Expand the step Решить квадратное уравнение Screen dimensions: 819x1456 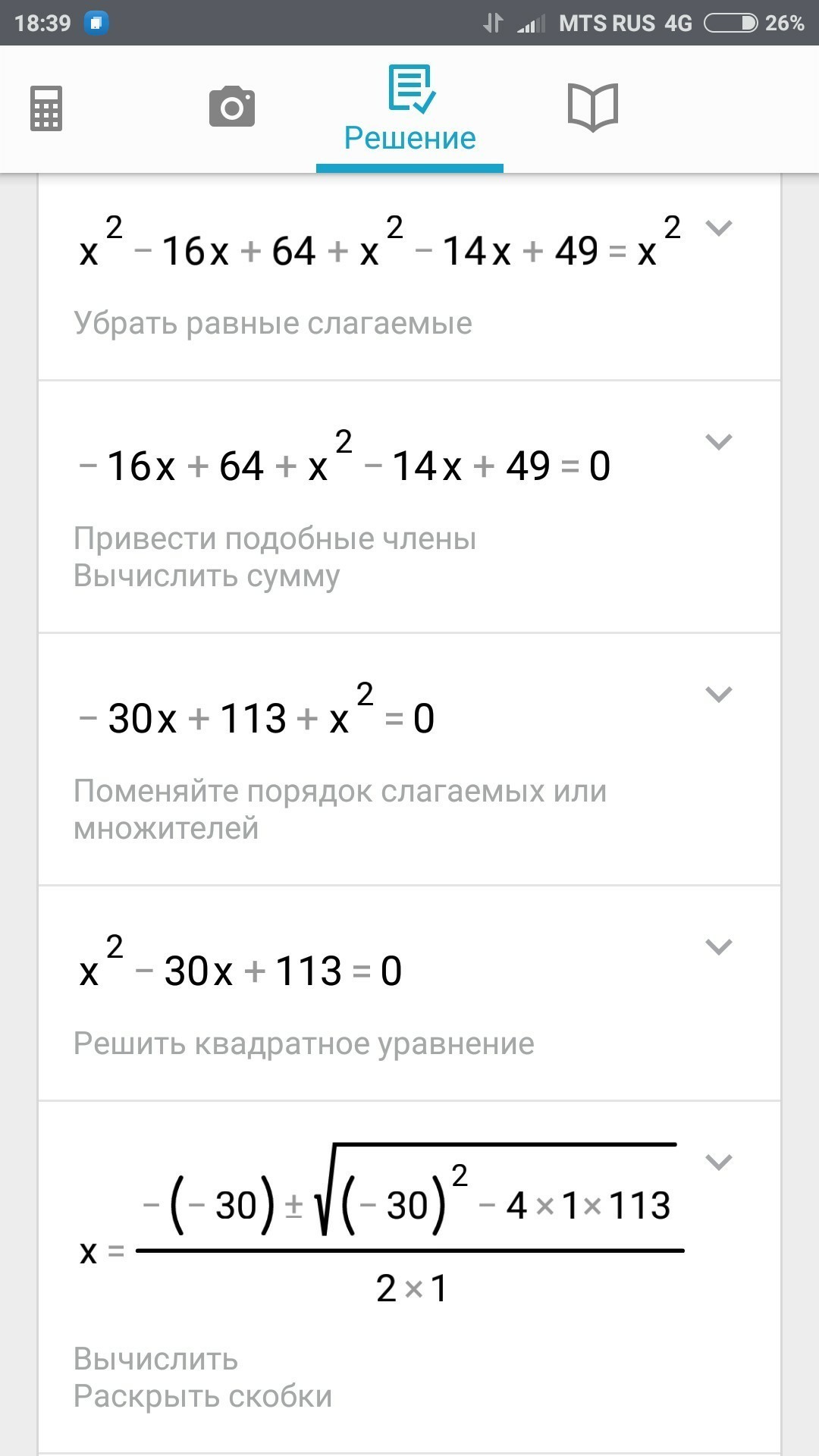tap(718, 946)
